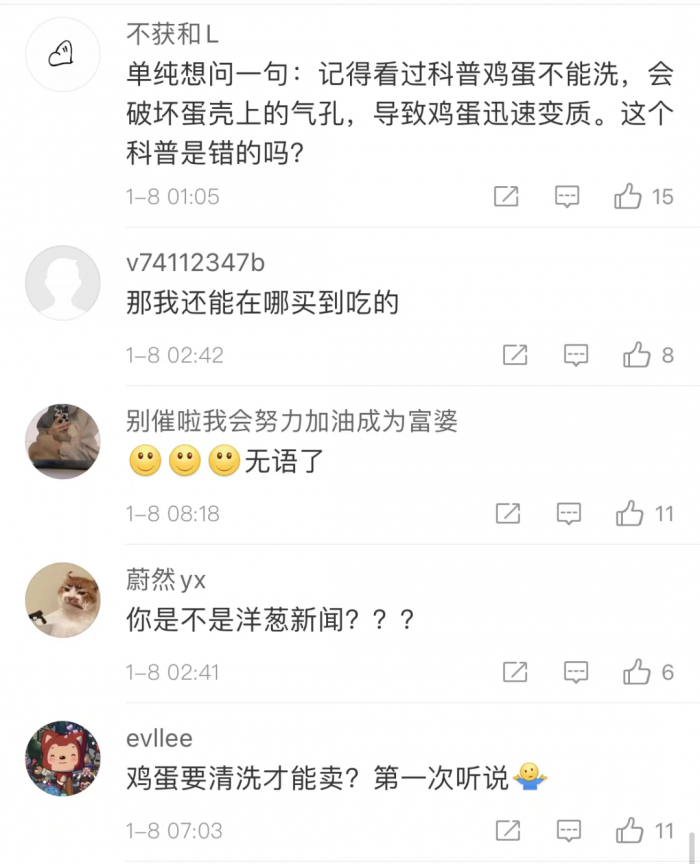Repost 蔚然yx's comment
700x864 pixels.
[515, 672]
